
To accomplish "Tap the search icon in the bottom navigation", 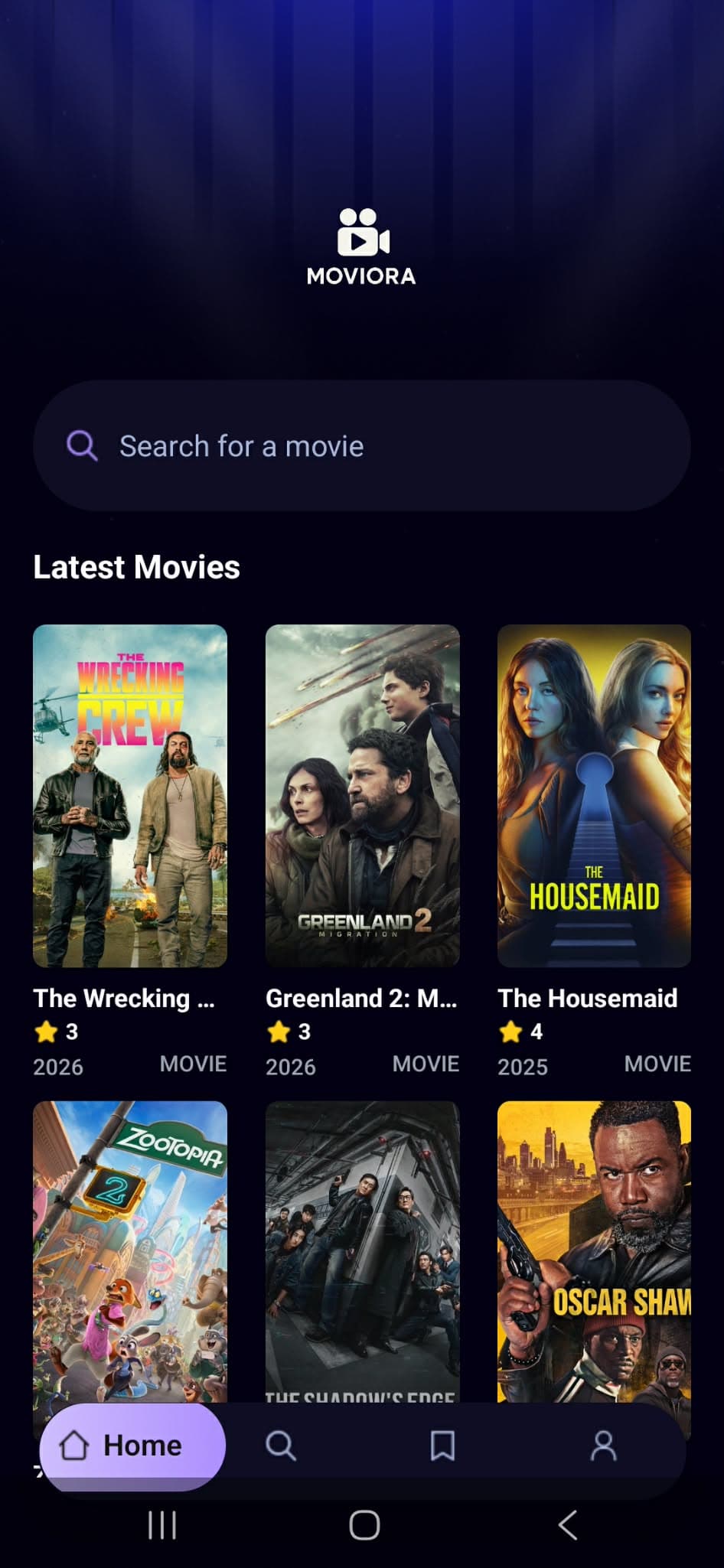I will 282,1446.
